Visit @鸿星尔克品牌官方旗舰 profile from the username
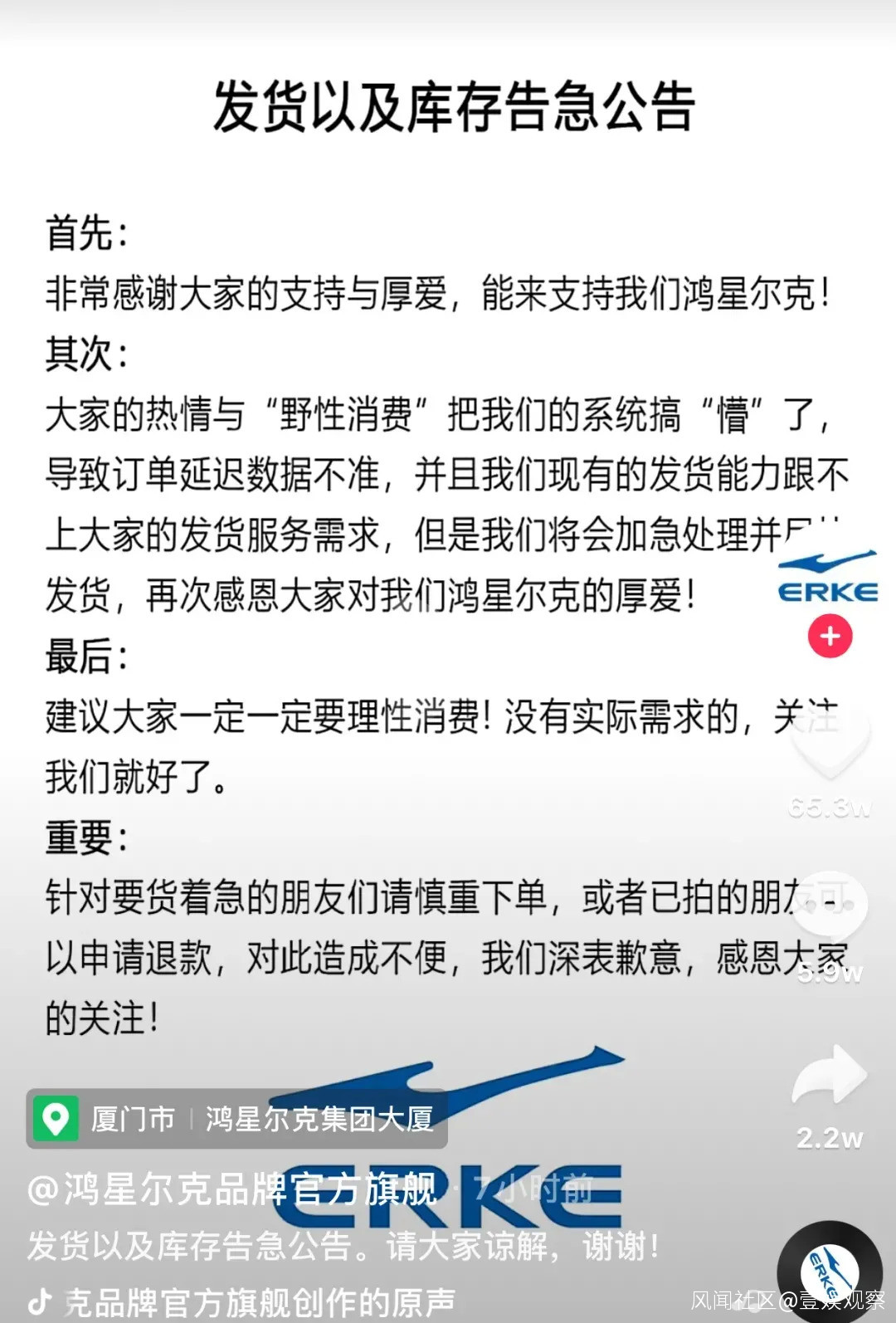 231,1189
